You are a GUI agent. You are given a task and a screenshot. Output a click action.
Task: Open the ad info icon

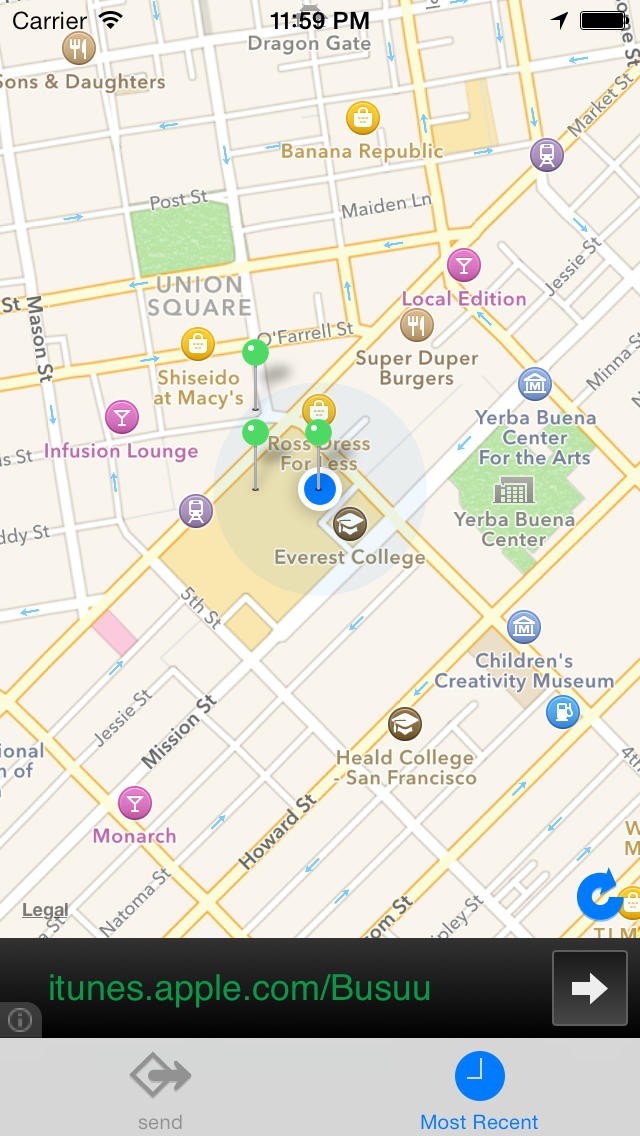pyautogui.click(x=20, y=1020)
